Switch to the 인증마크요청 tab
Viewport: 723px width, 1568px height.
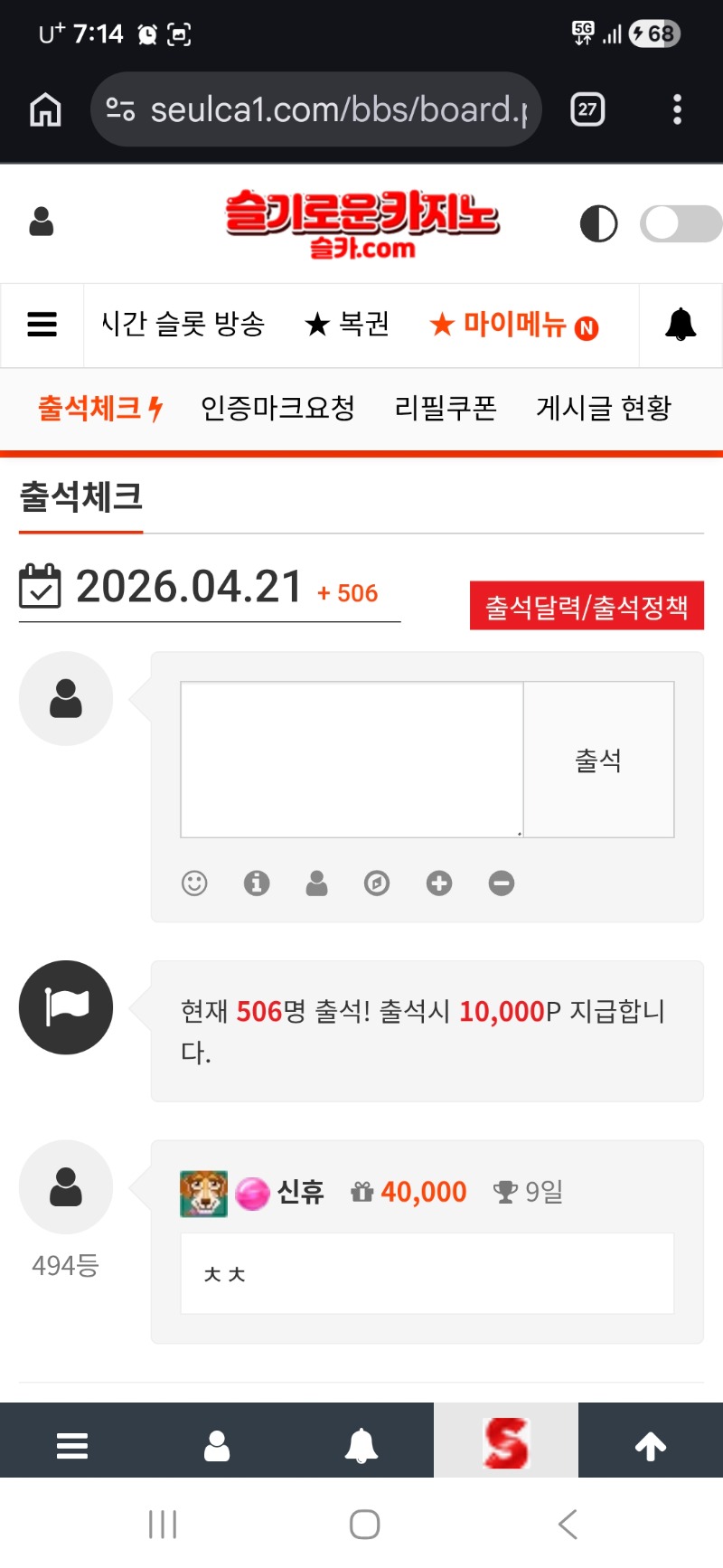[277, 409]
